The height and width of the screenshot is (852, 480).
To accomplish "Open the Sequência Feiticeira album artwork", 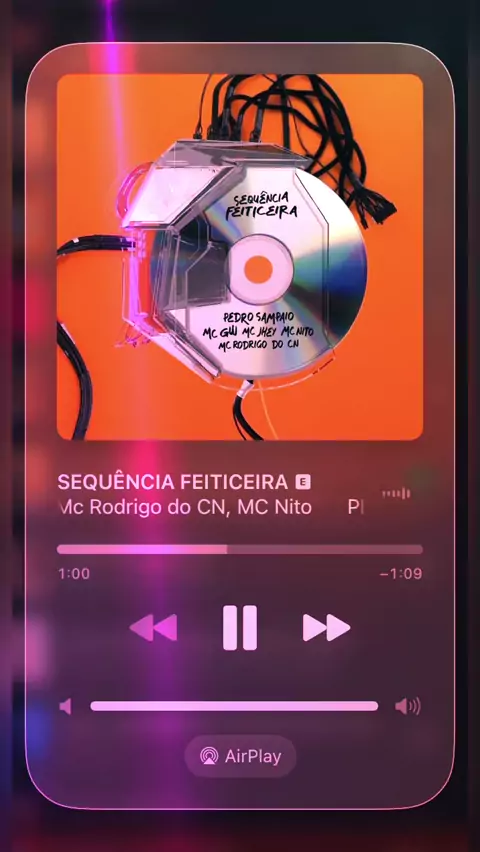I will tap(240, 257).
